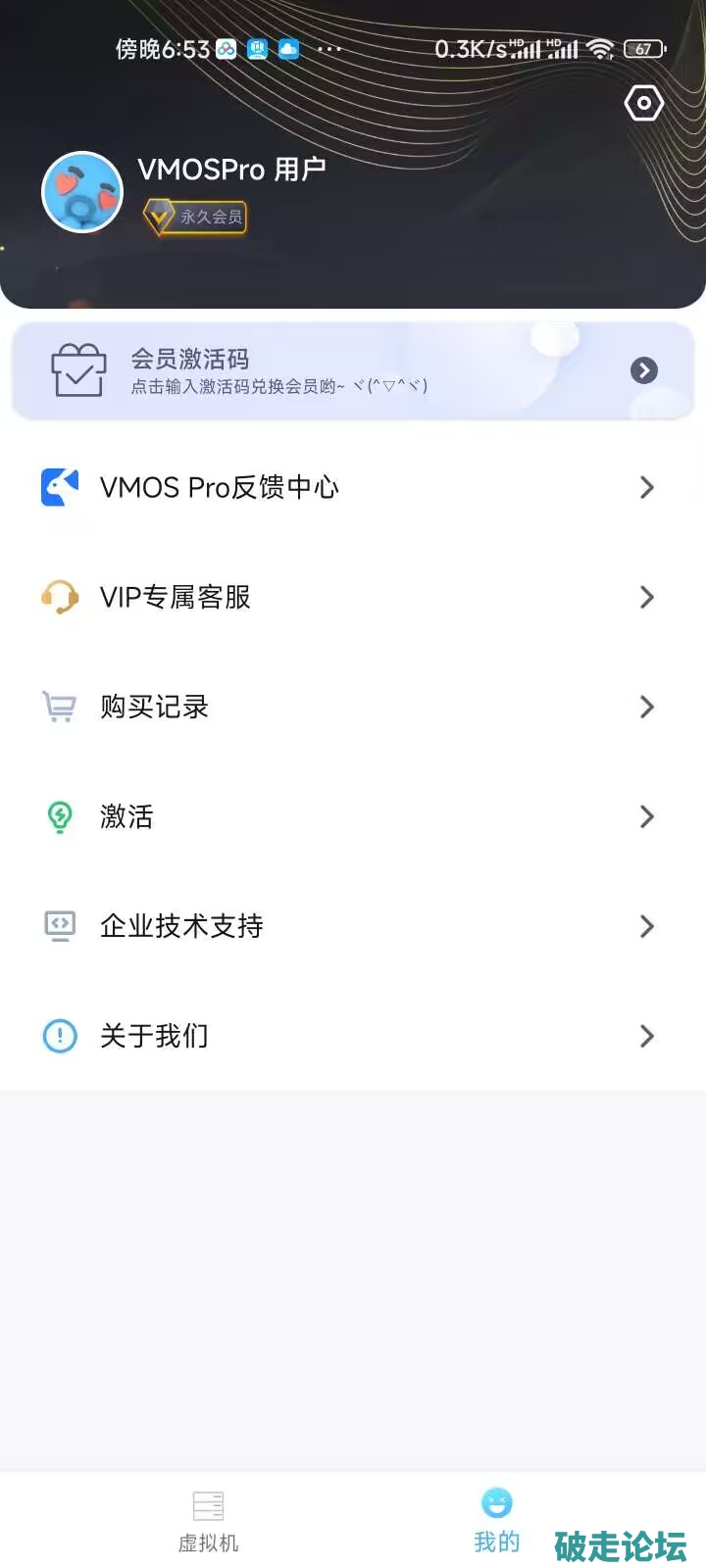Image resolution: width=706 pixels, height=1568 pixels.
Task: Open settings via the hexagon gear icon
Action: (644, 103)
